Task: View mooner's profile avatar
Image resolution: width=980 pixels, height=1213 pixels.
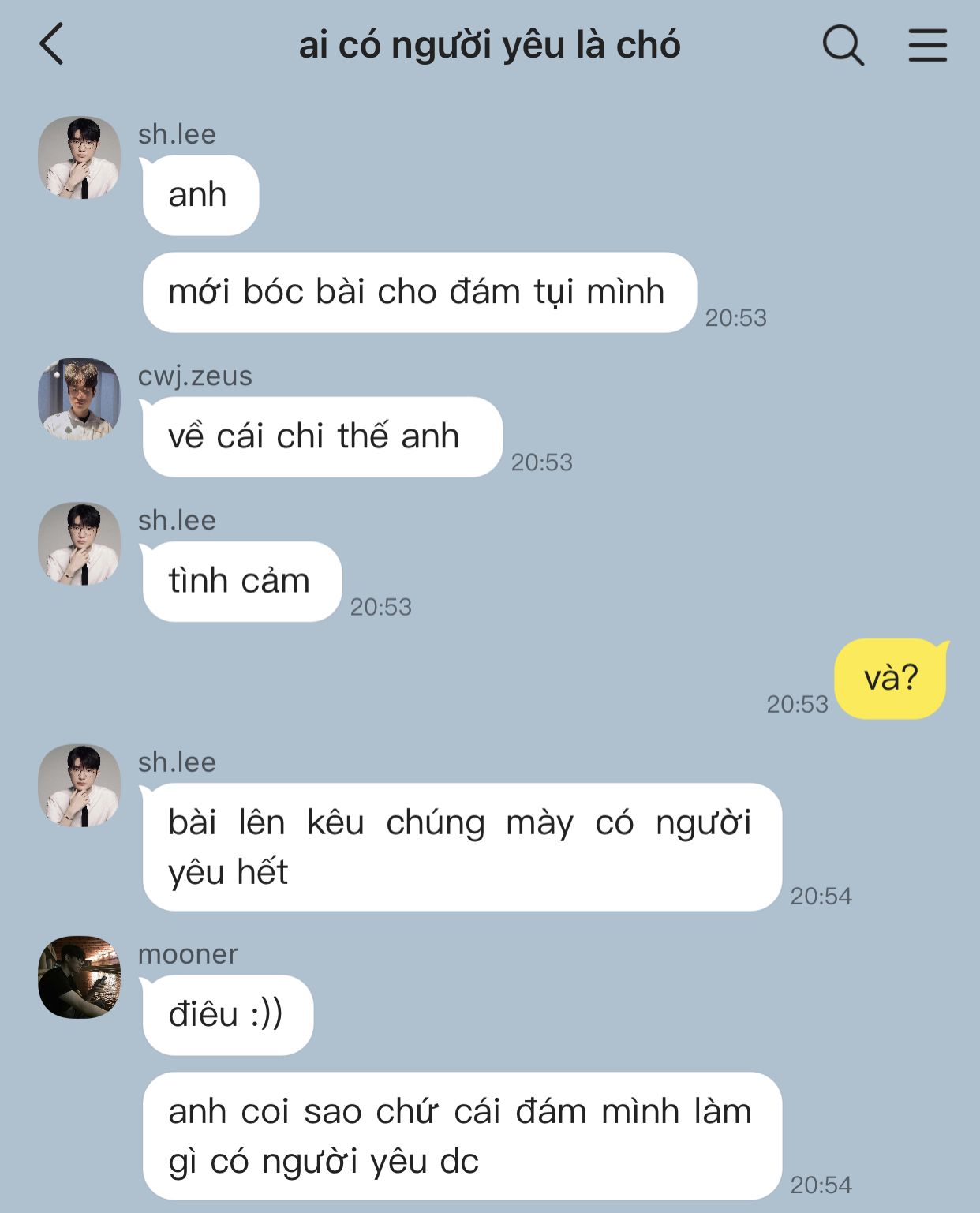Action: (x=80, y=977)
